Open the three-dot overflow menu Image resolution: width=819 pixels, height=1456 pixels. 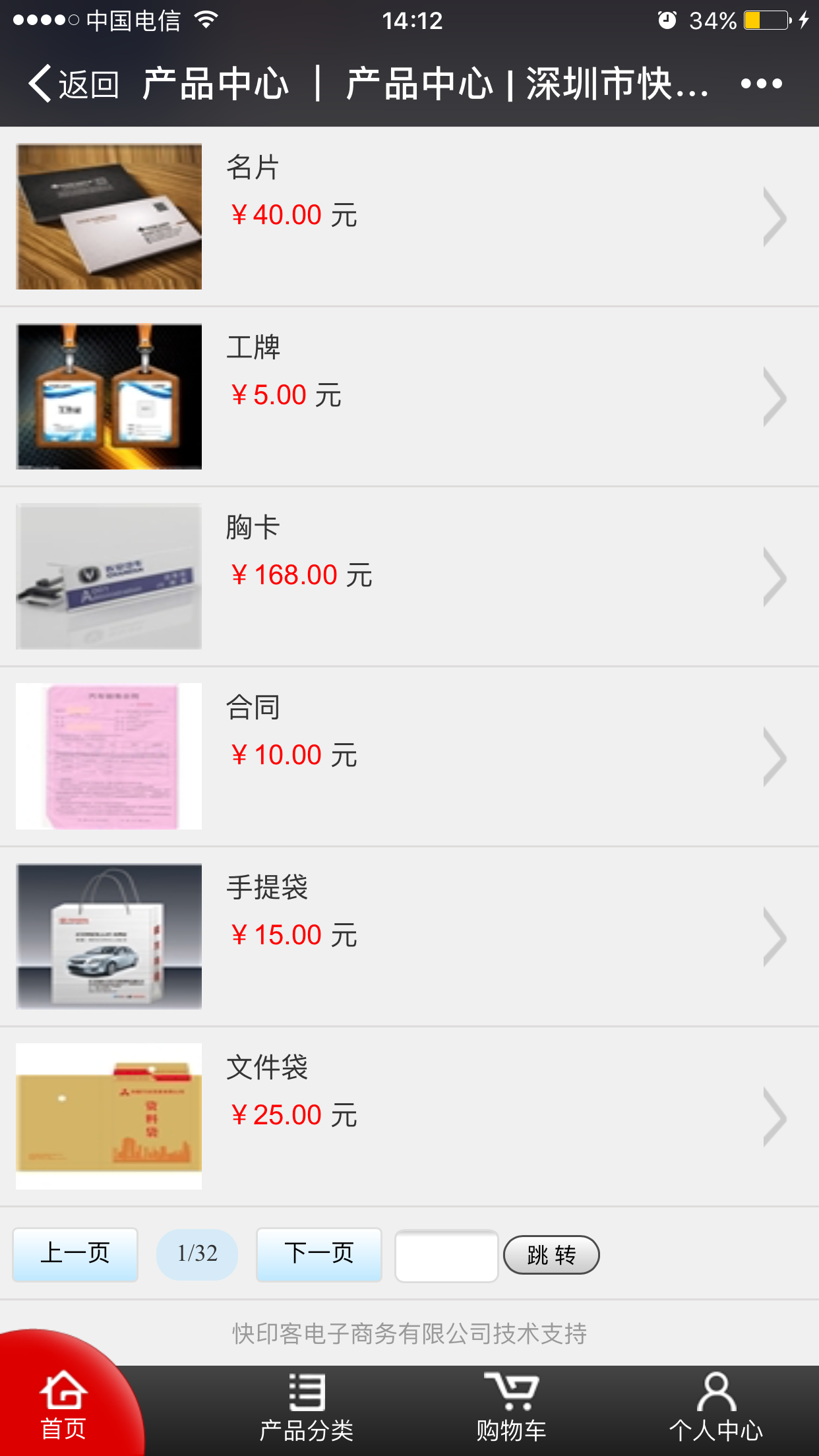pos(761,84)
